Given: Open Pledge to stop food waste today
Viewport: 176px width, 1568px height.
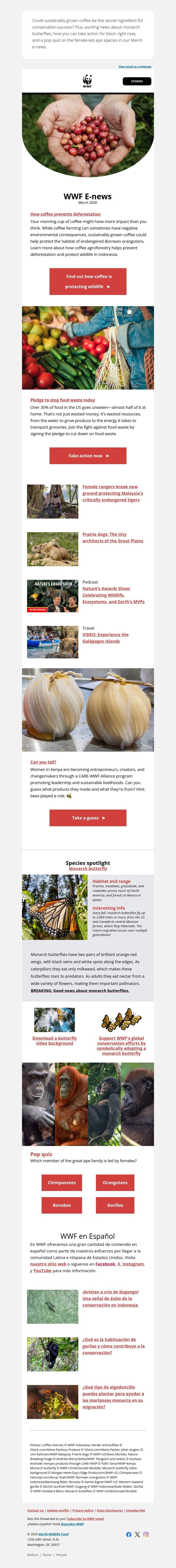Looking at the screenshot, I should click(62, 400).
